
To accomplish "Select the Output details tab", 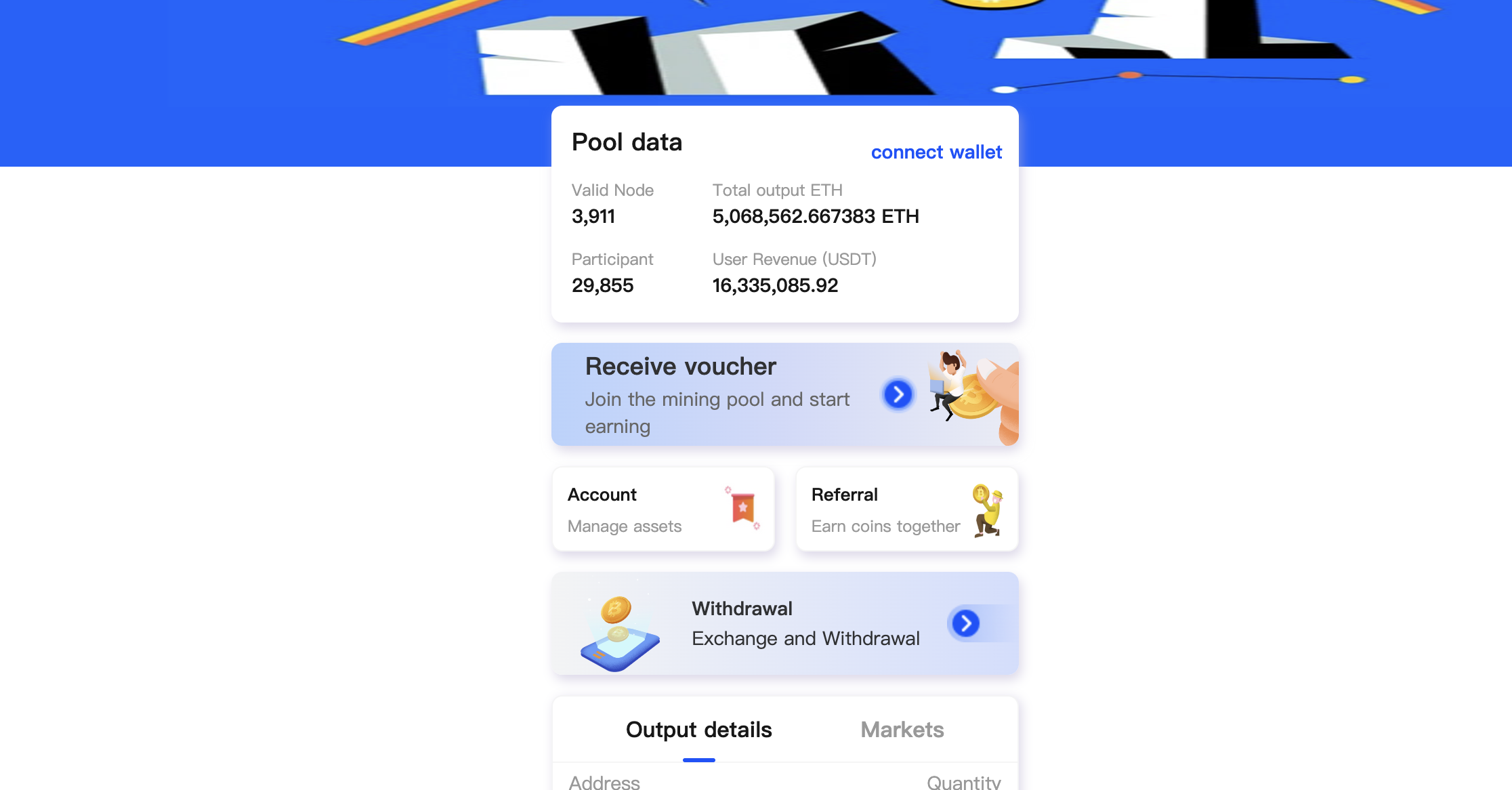I will coord(698,730).
